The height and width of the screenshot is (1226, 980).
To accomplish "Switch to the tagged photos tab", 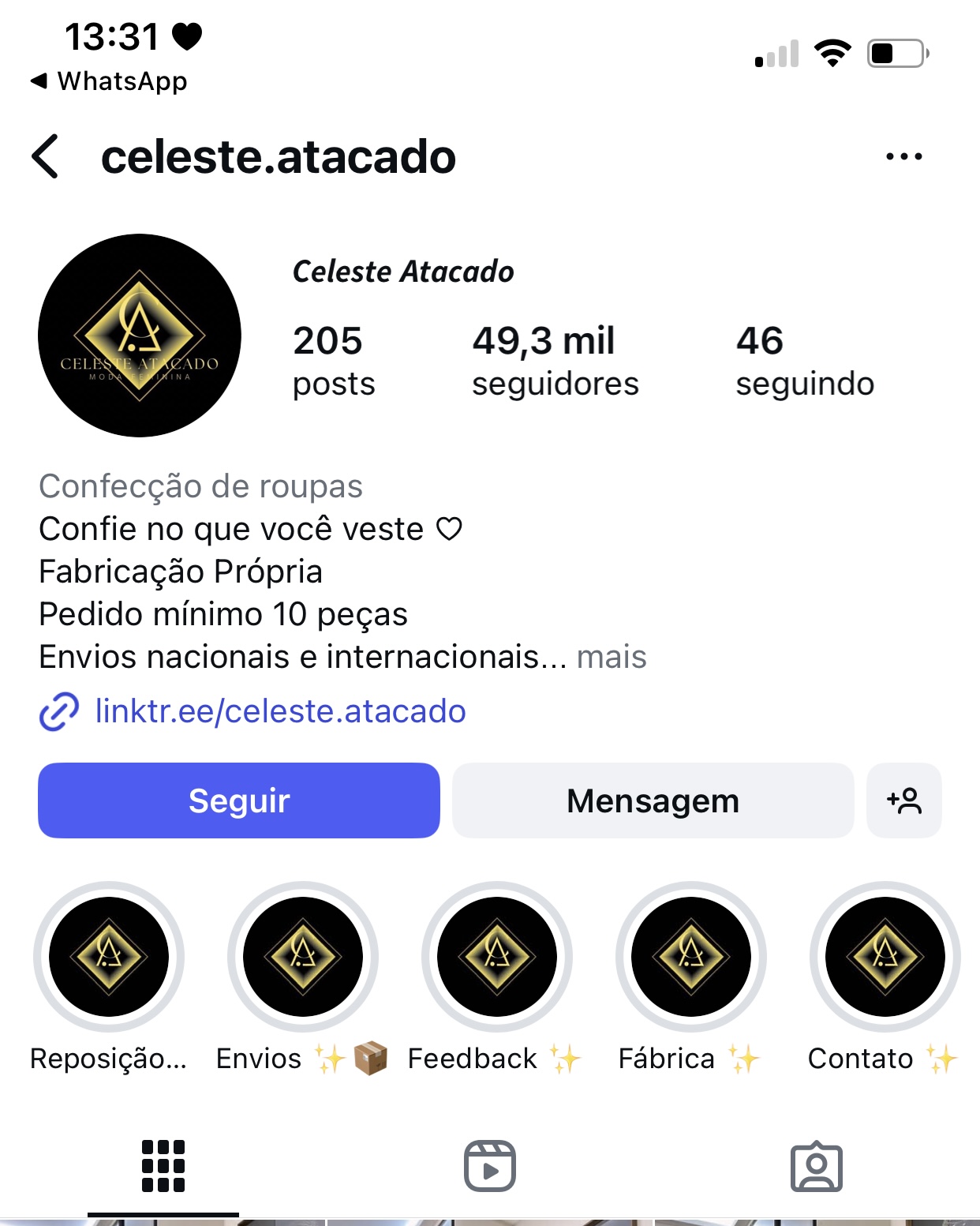I will point(817,1165).
